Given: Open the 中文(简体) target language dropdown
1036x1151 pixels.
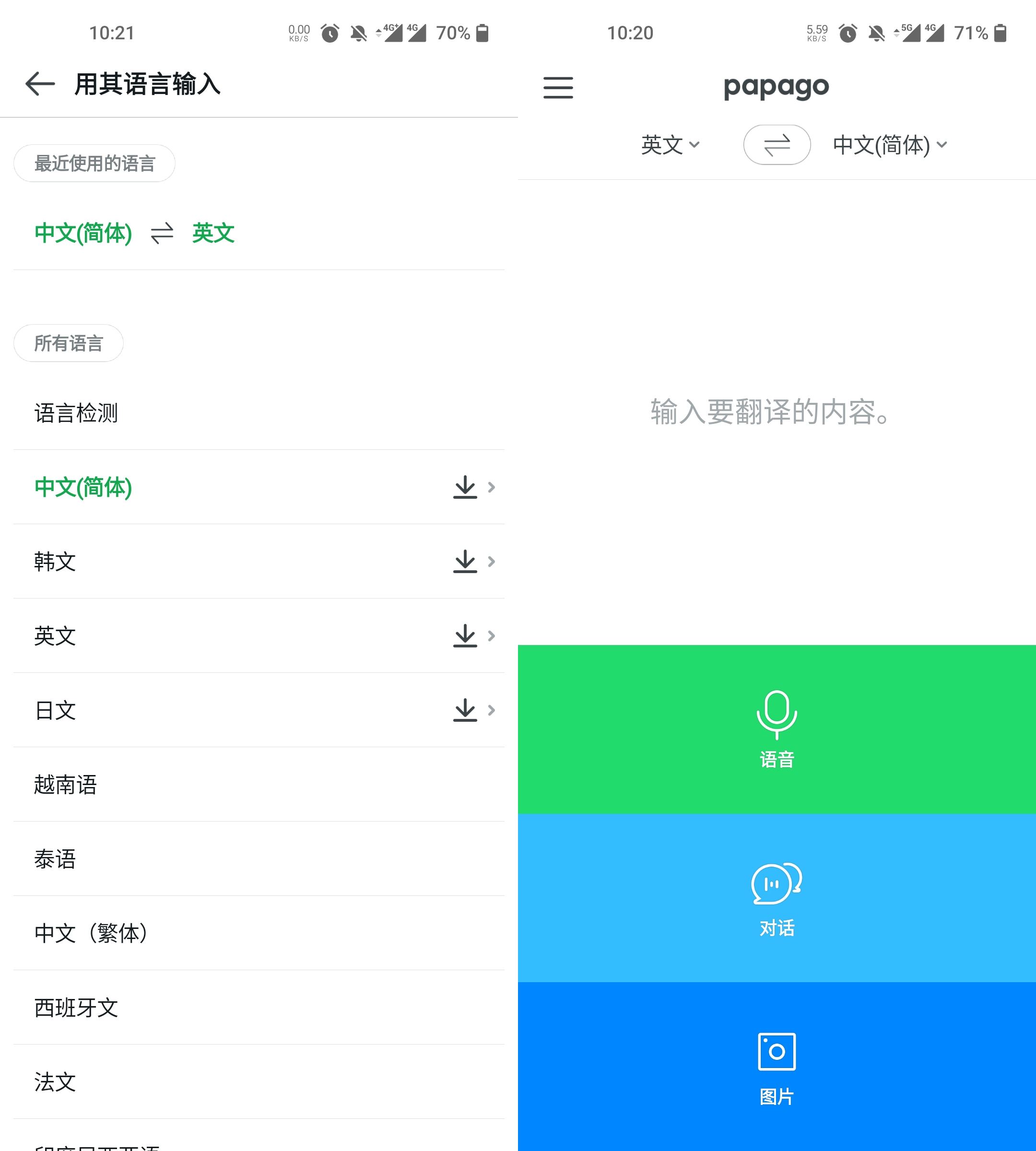Looking at the screenshot, I should (x=890, y=144).
